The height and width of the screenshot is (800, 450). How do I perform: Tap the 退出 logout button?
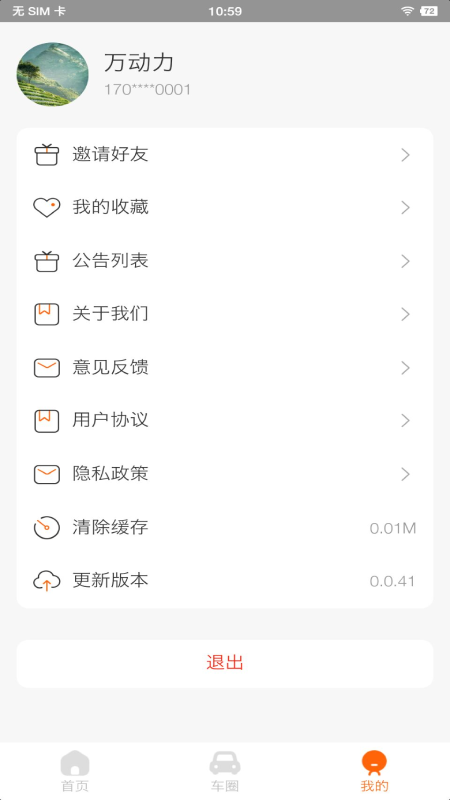click(225, 663)
